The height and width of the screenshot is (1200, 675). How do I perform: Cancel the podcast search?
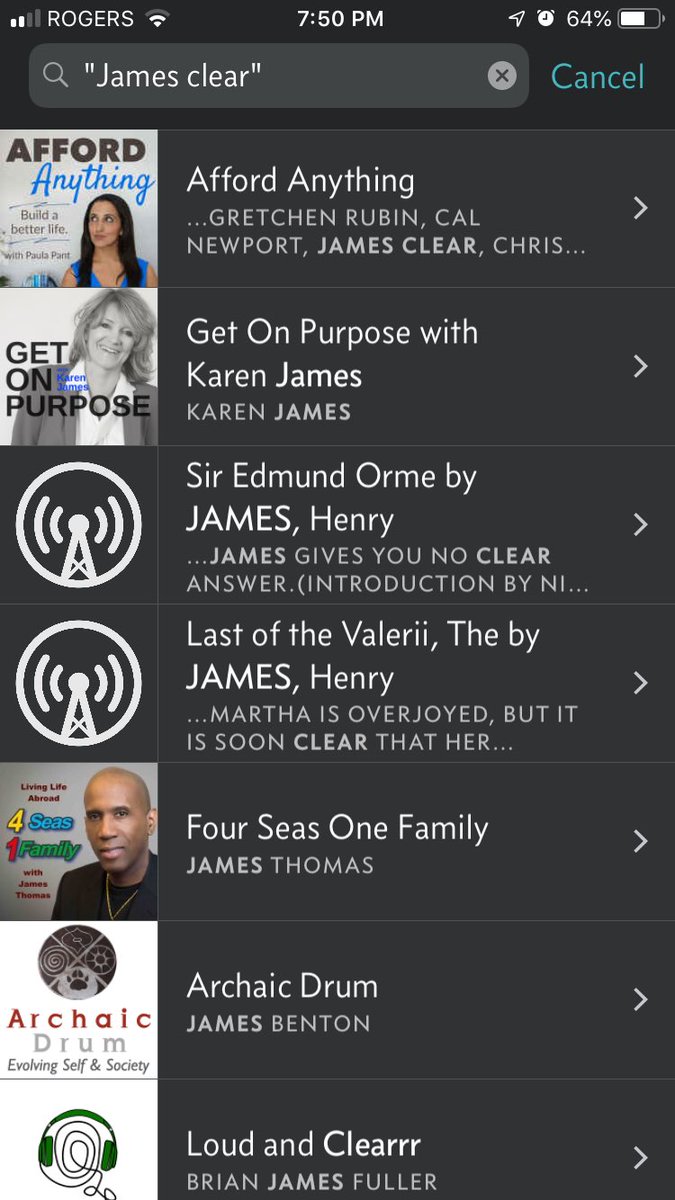(x=597, y=77)
